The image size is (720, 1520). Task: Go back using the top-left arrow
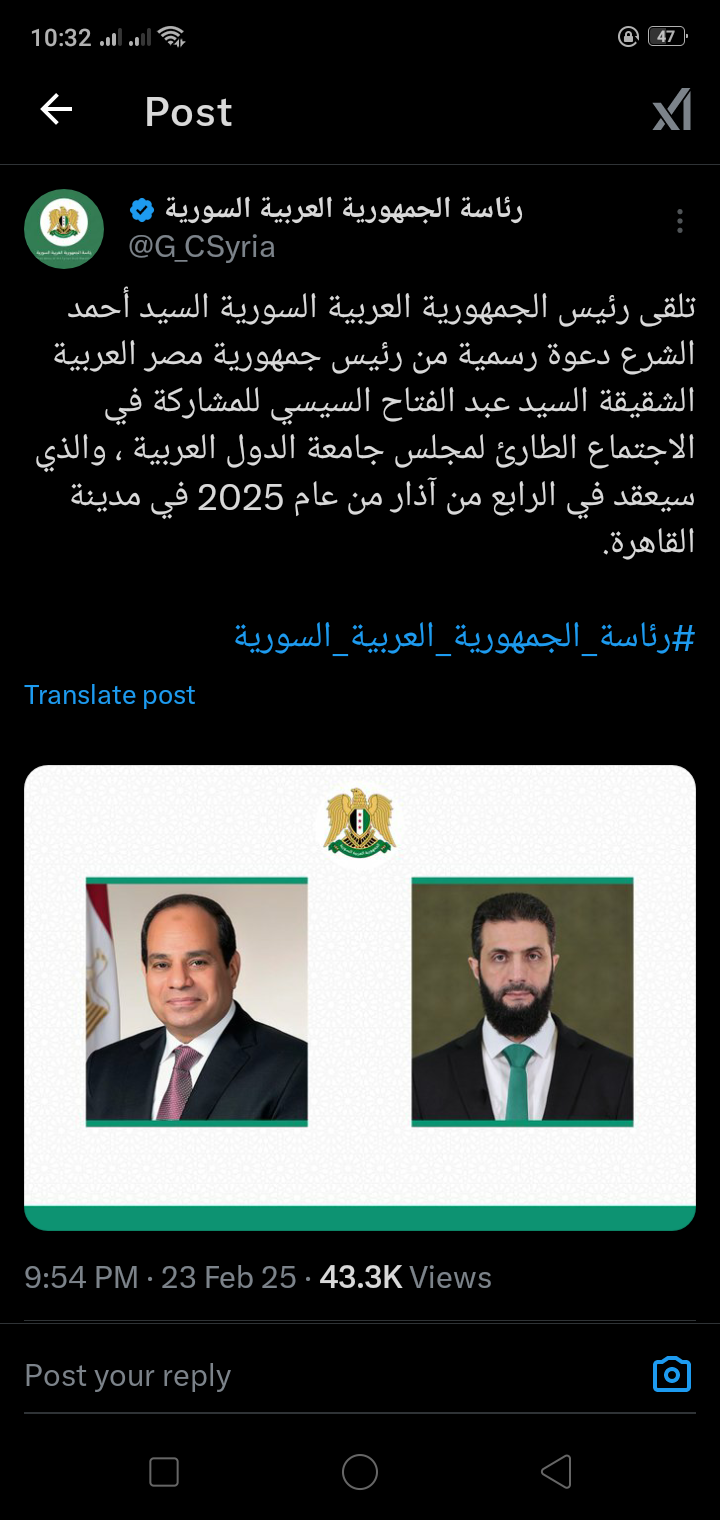56,110
